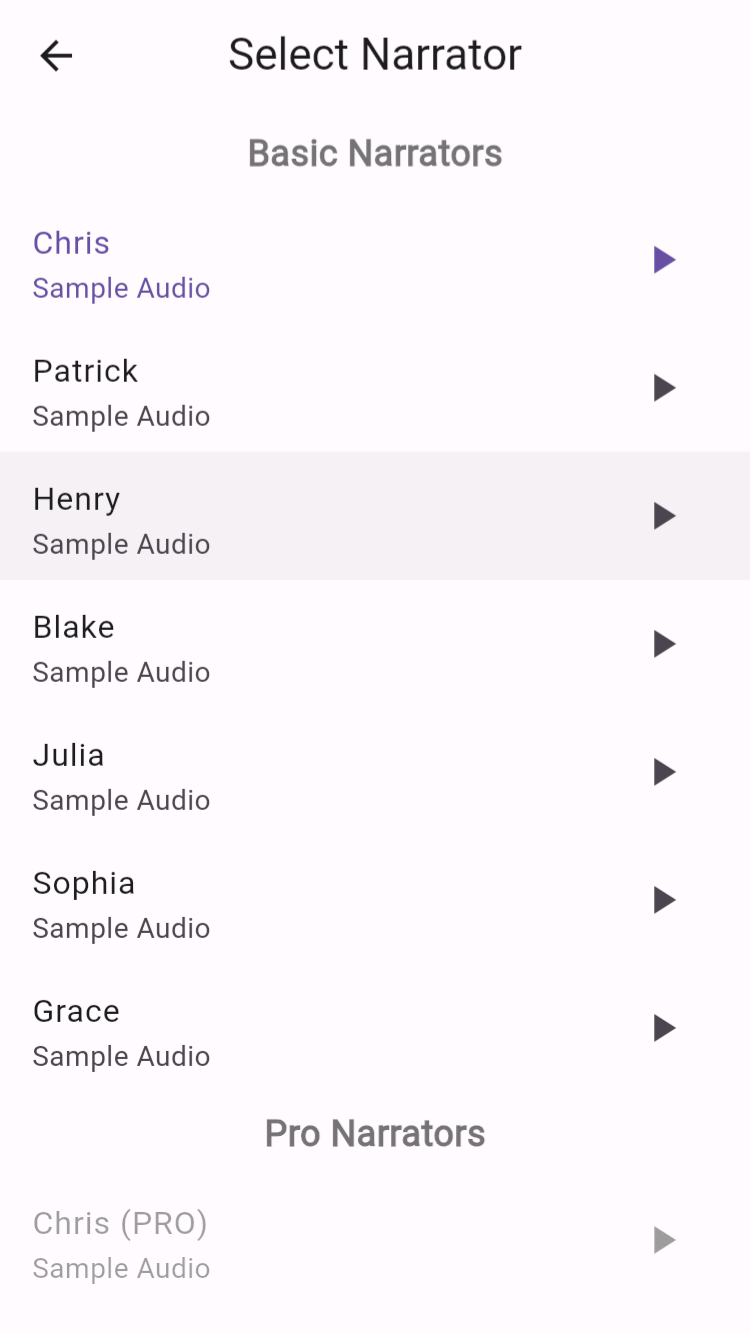Go back using the arrow icon

click(x=56, y=56)
